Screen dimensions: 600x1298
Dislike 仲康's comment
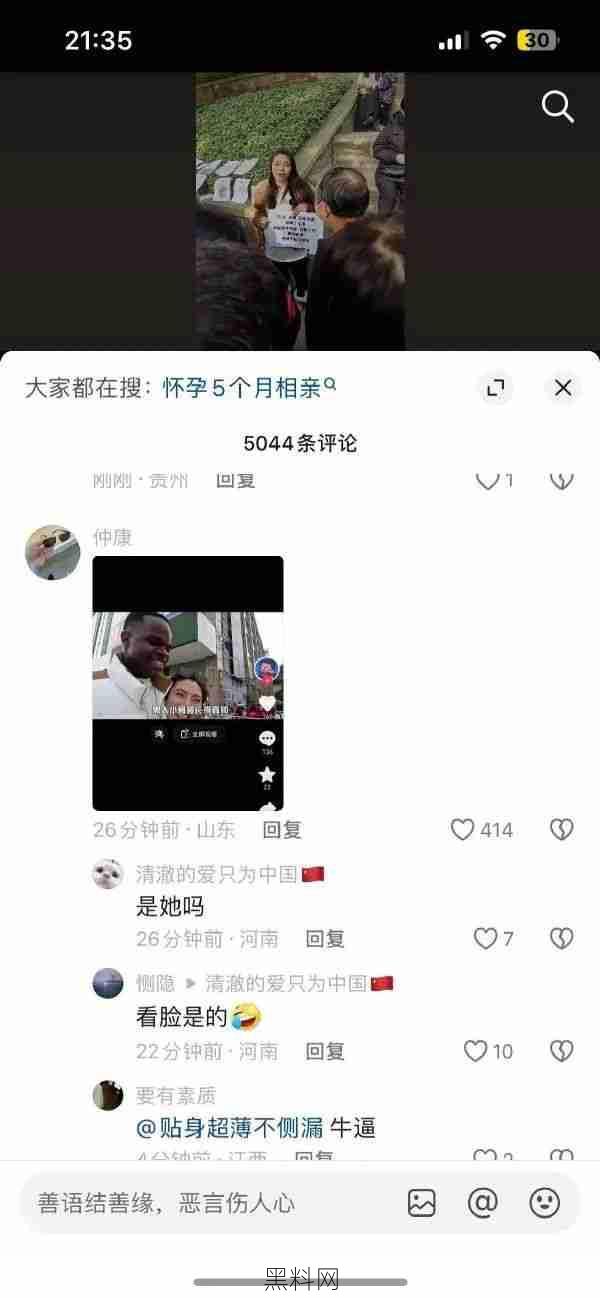562,830
